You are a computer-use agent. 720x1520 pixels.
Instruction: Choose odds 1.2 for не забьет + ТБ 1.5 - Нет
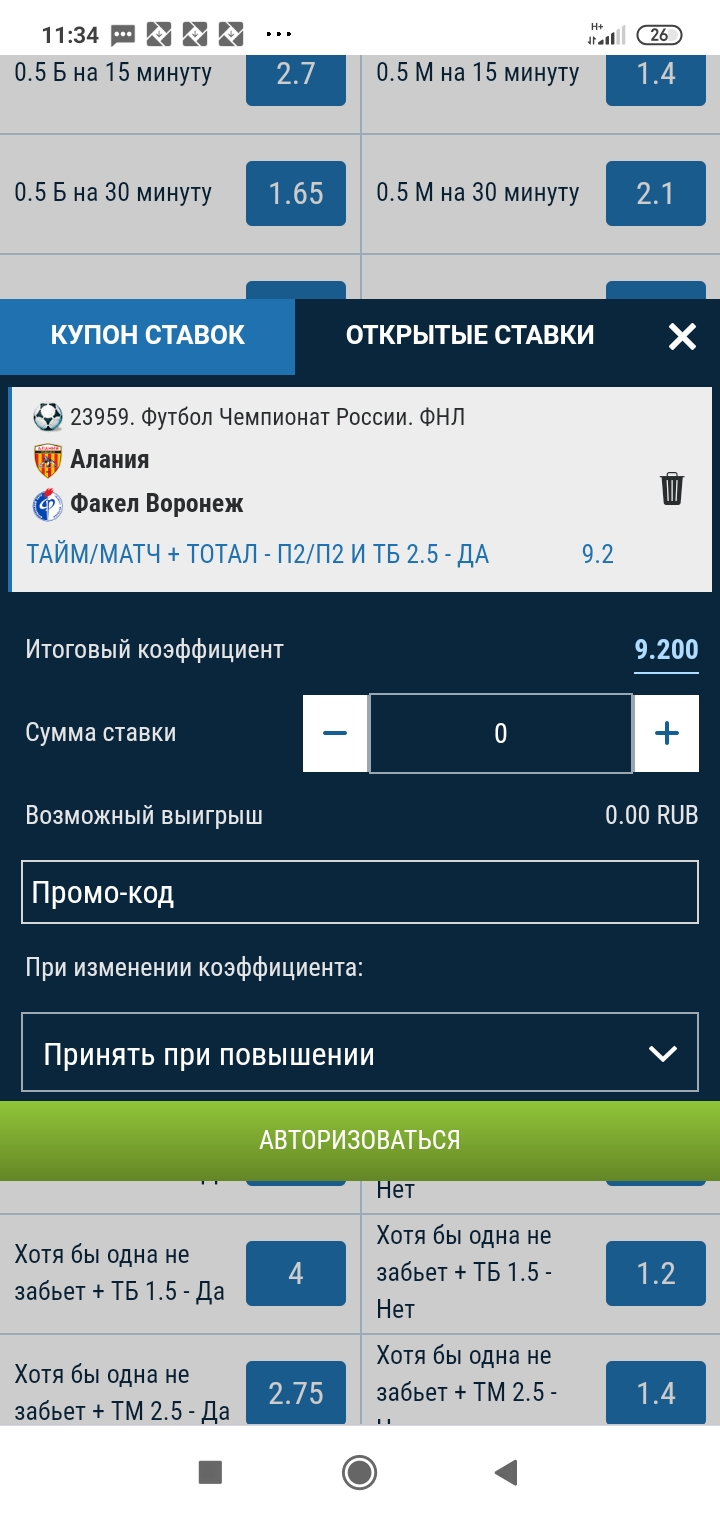pos(656,1273)
